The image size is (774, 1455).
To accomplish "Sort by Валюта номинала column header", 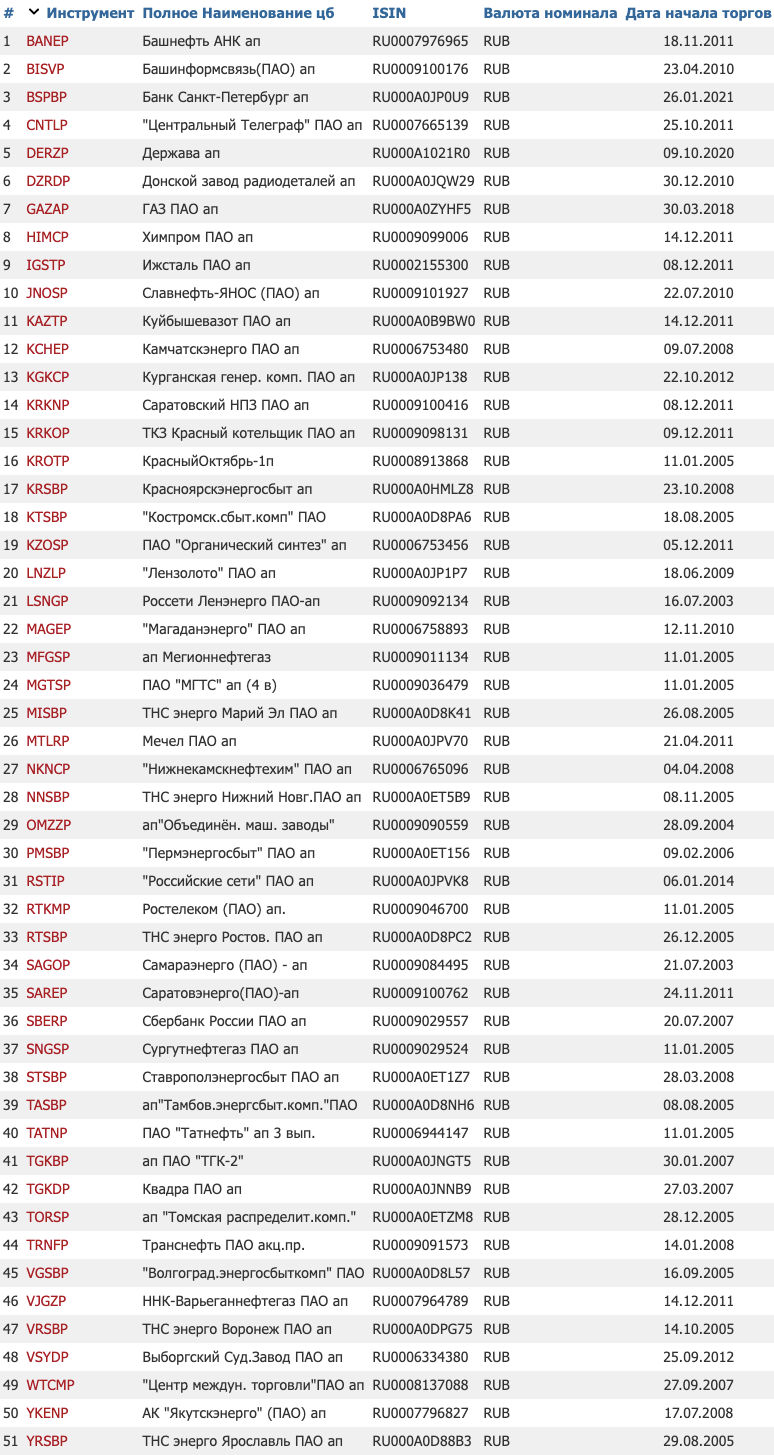I will [x=550, y=13].
